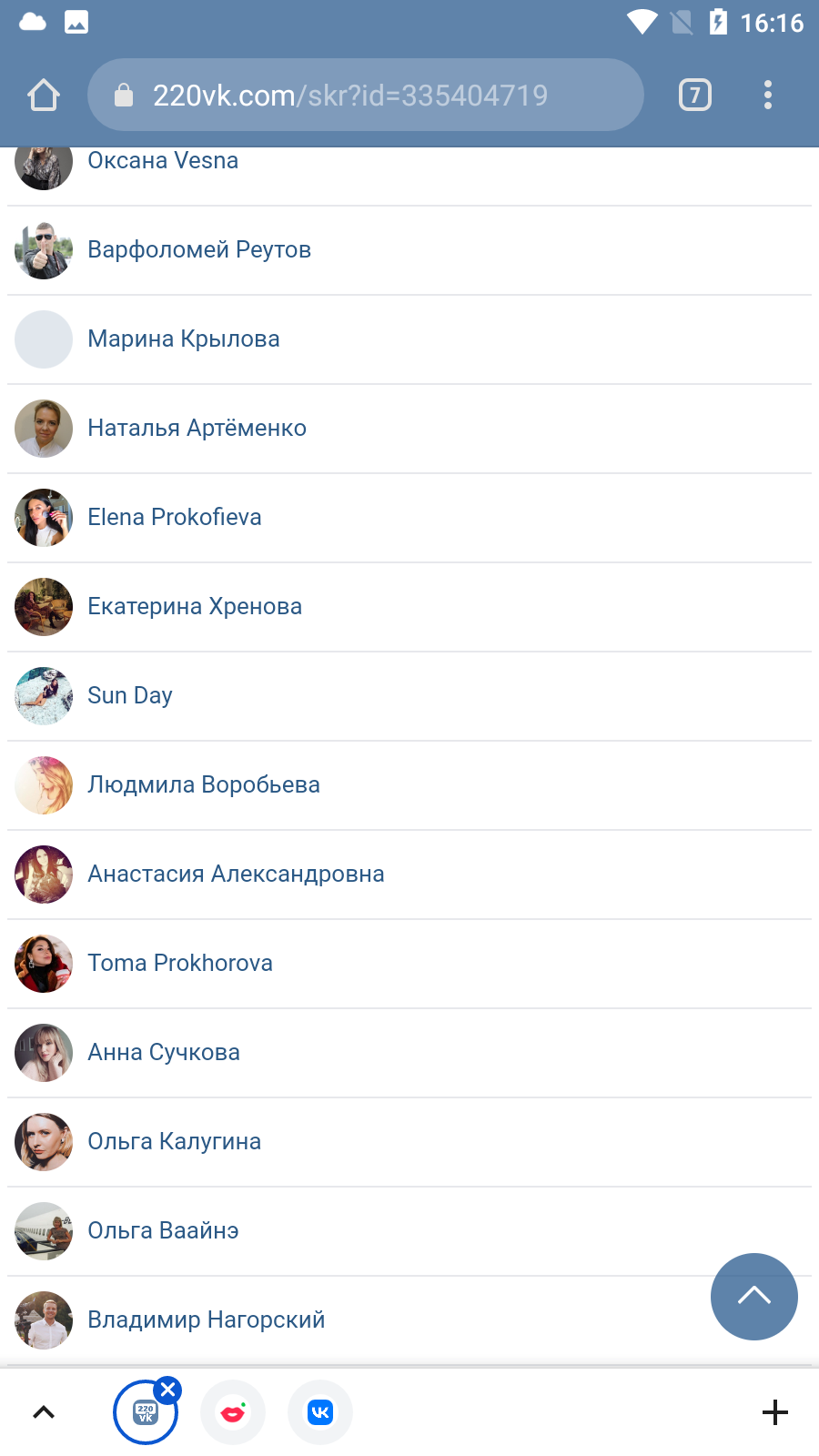Switch to the VK tab icon

pos(320,1412)
